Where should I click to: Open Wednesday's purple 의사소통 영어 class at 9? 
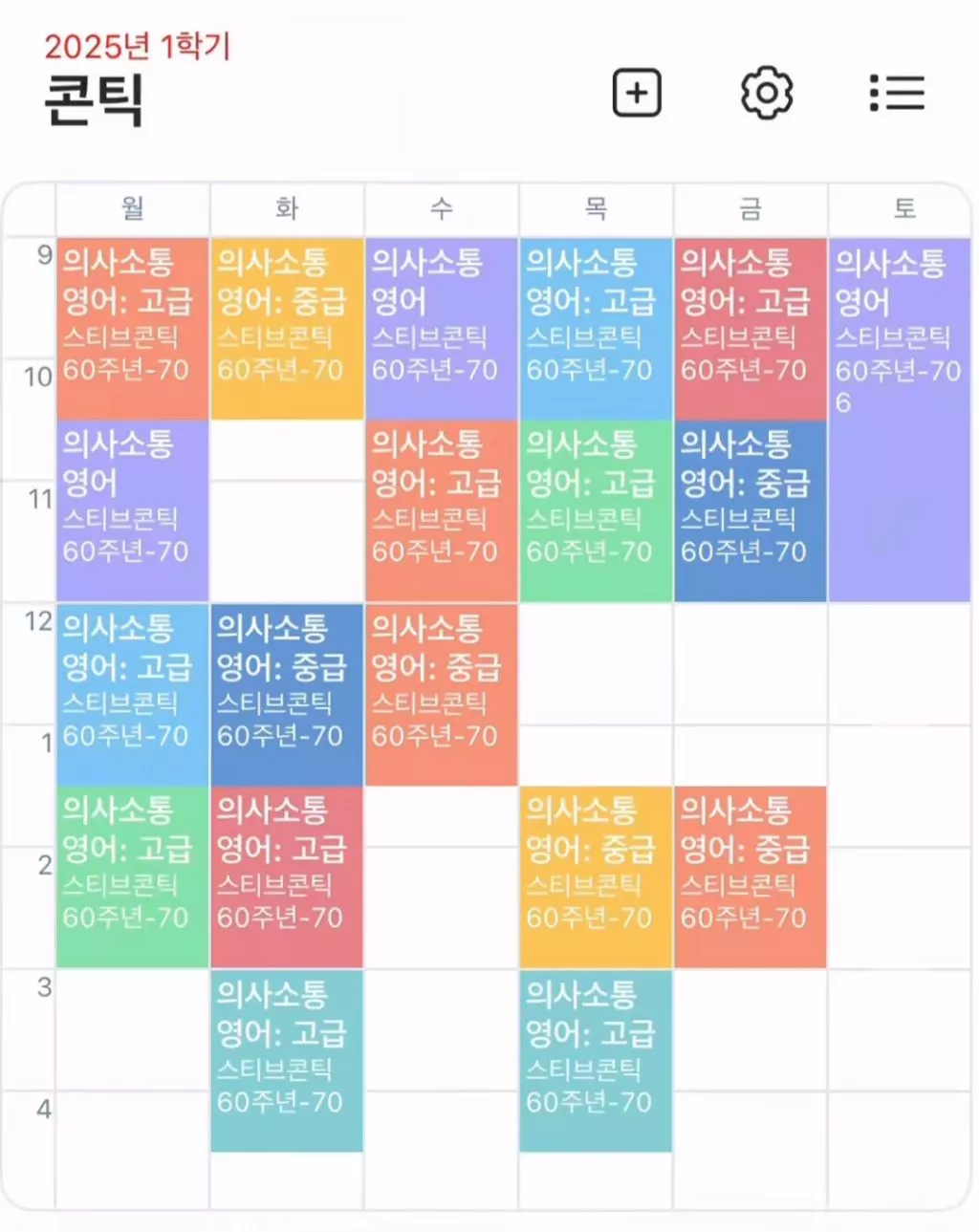441,328
